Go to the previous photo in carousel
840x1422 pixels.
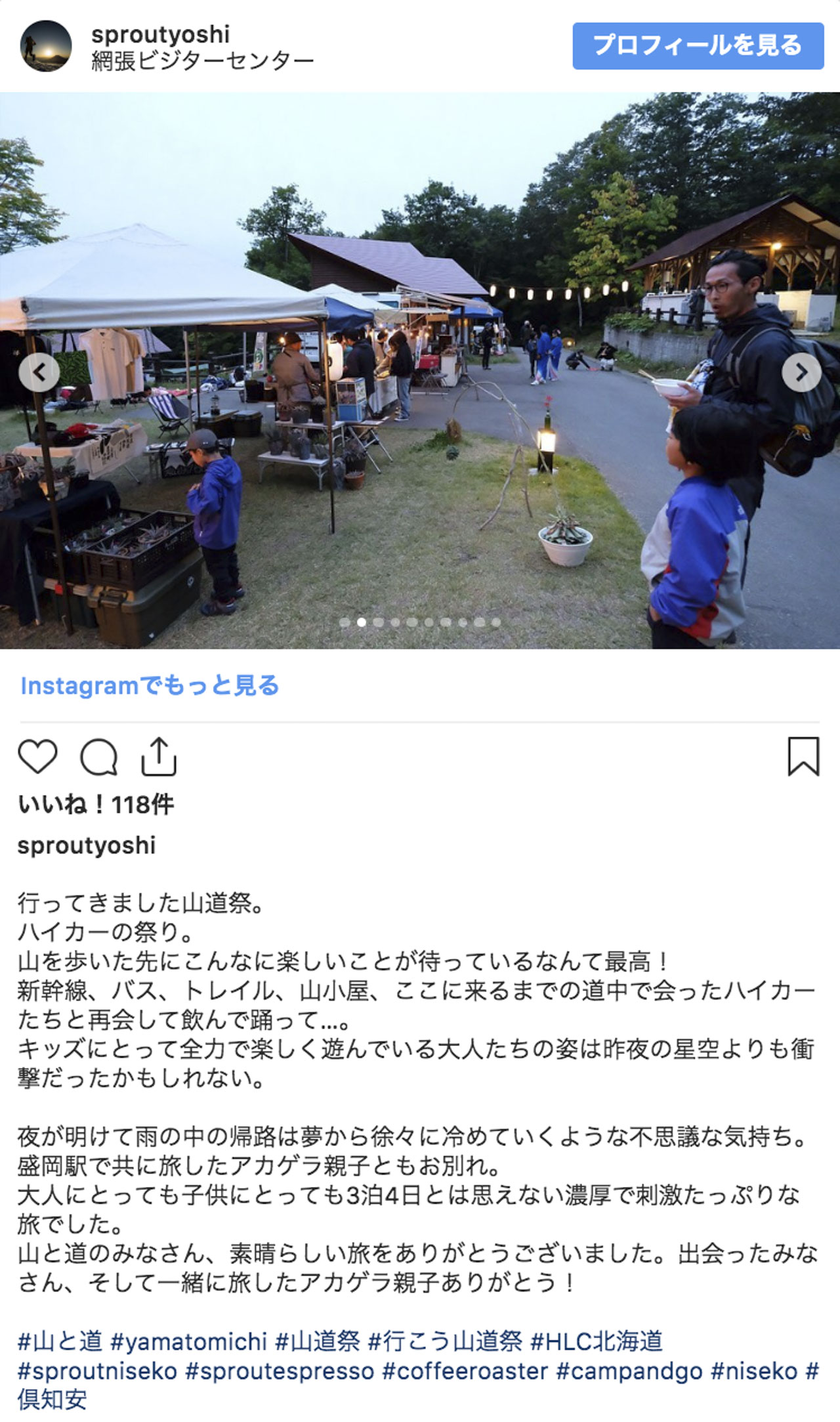39,372
